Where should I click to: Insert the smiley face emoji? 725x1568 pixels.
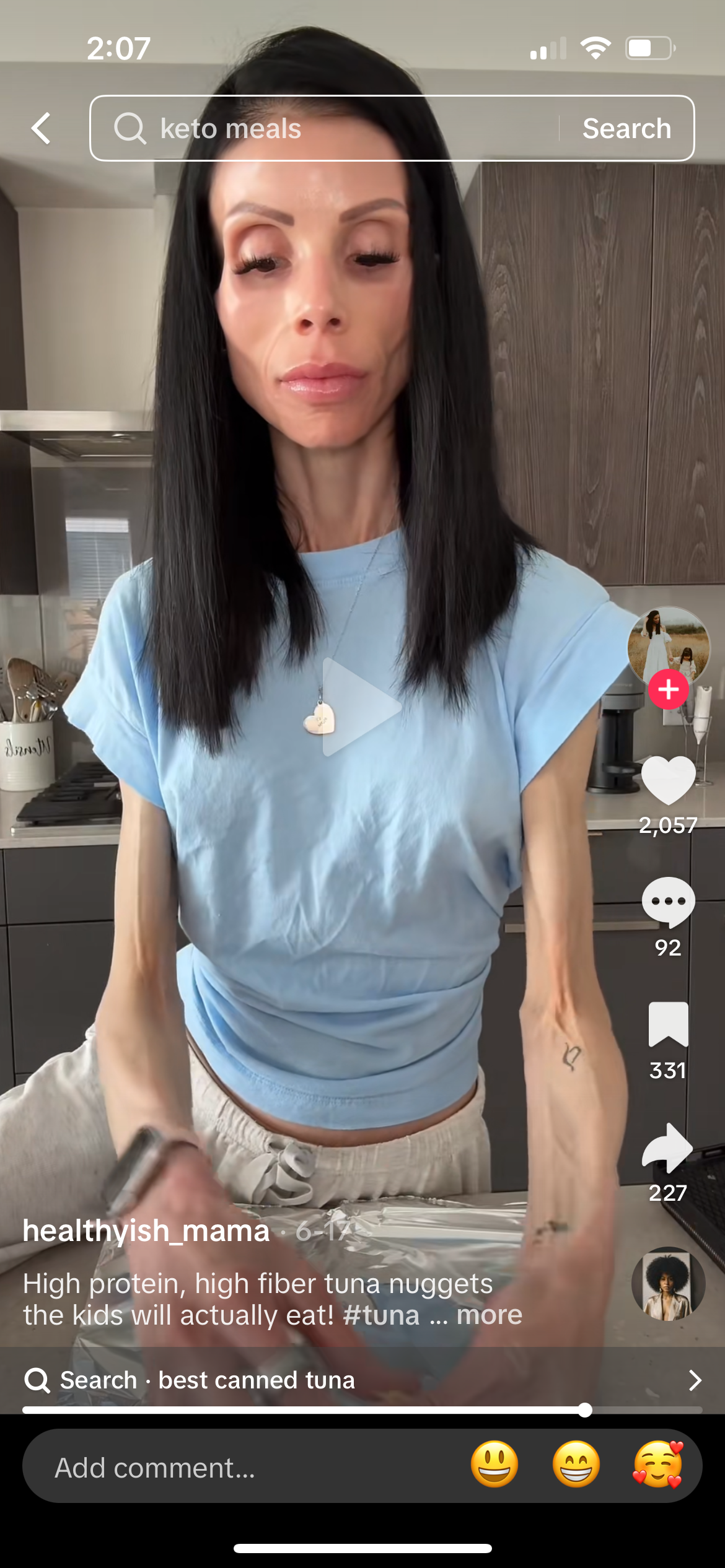point(494,1465)
